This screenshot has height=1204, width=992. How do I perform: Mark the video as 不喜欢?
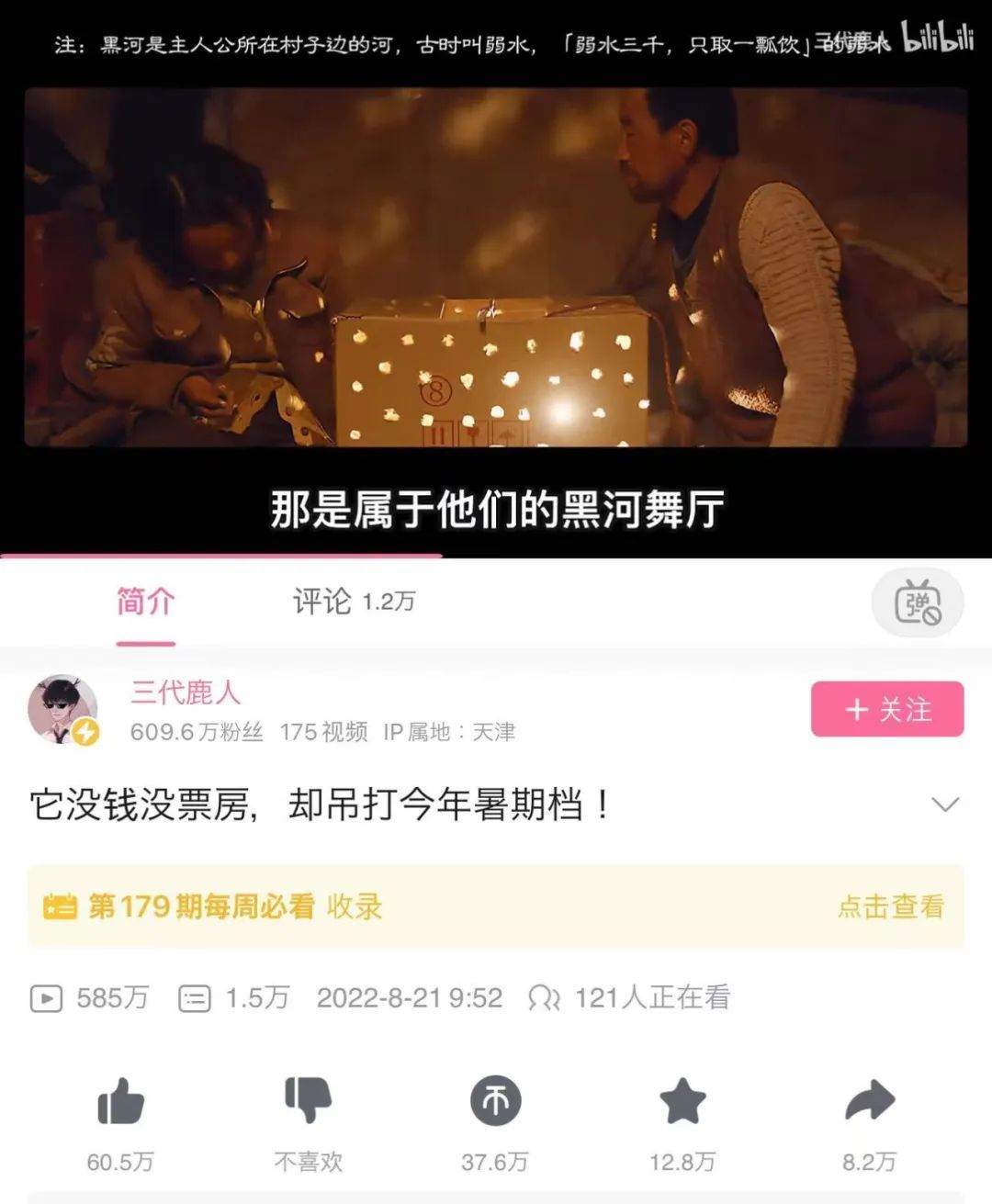pyautogui.click(x=308, y=1102)
